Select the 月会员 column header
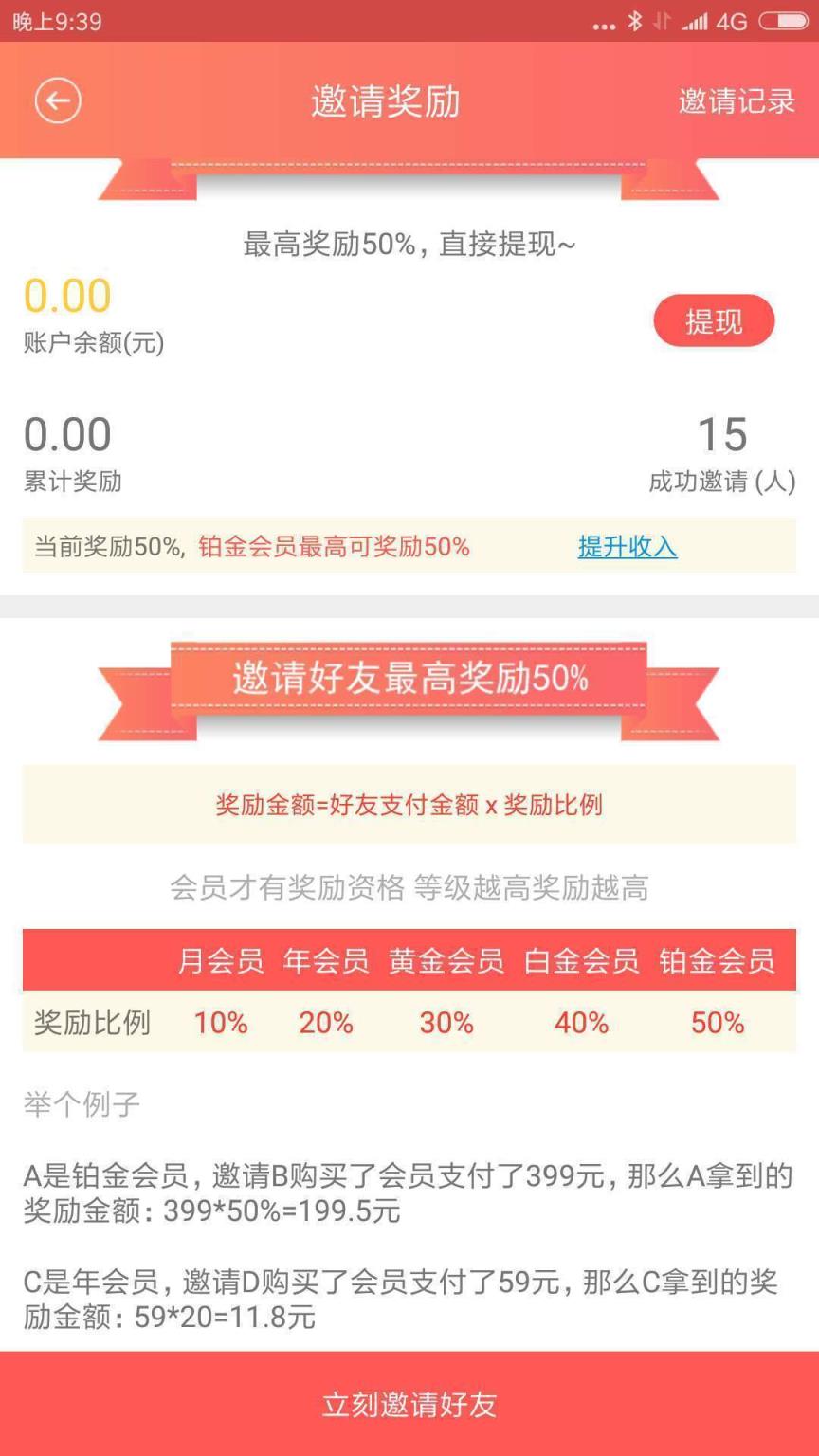 pyautogui.click(x=220, y=960)
